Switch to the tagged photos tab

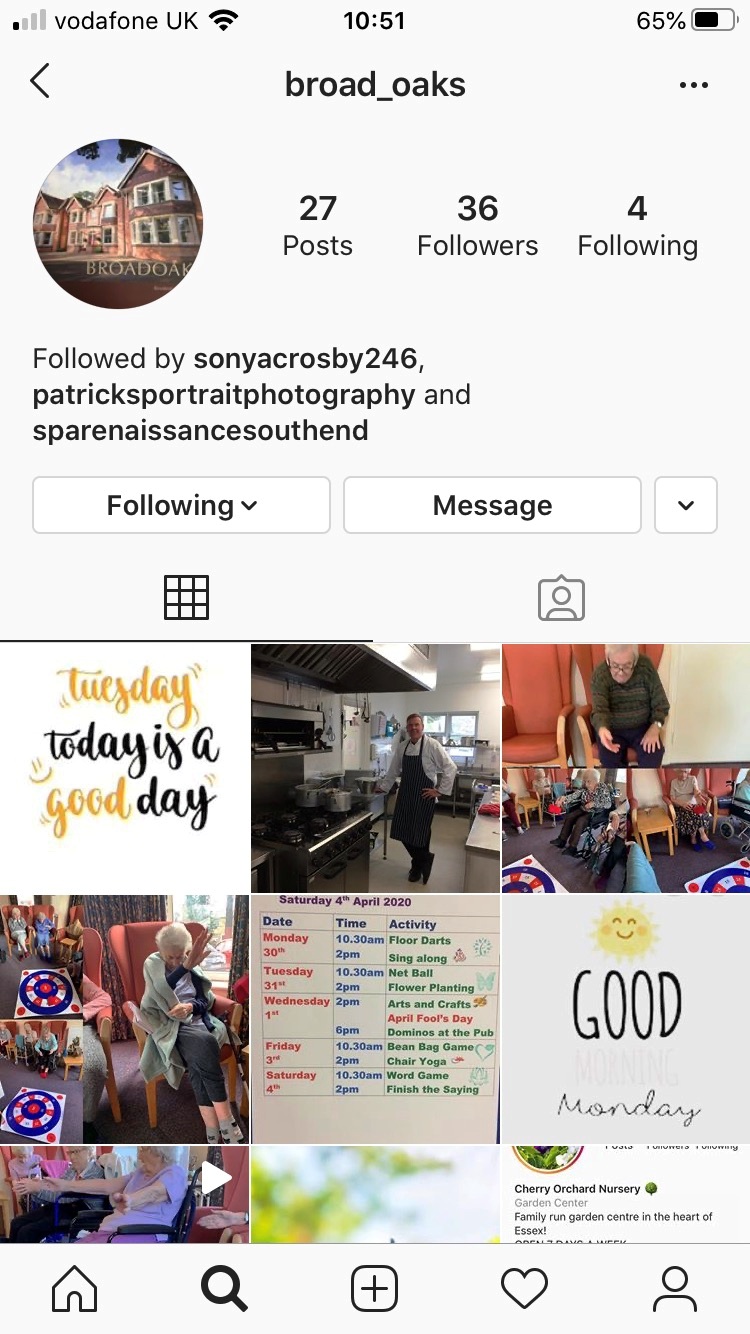click(x=561, y=598)
